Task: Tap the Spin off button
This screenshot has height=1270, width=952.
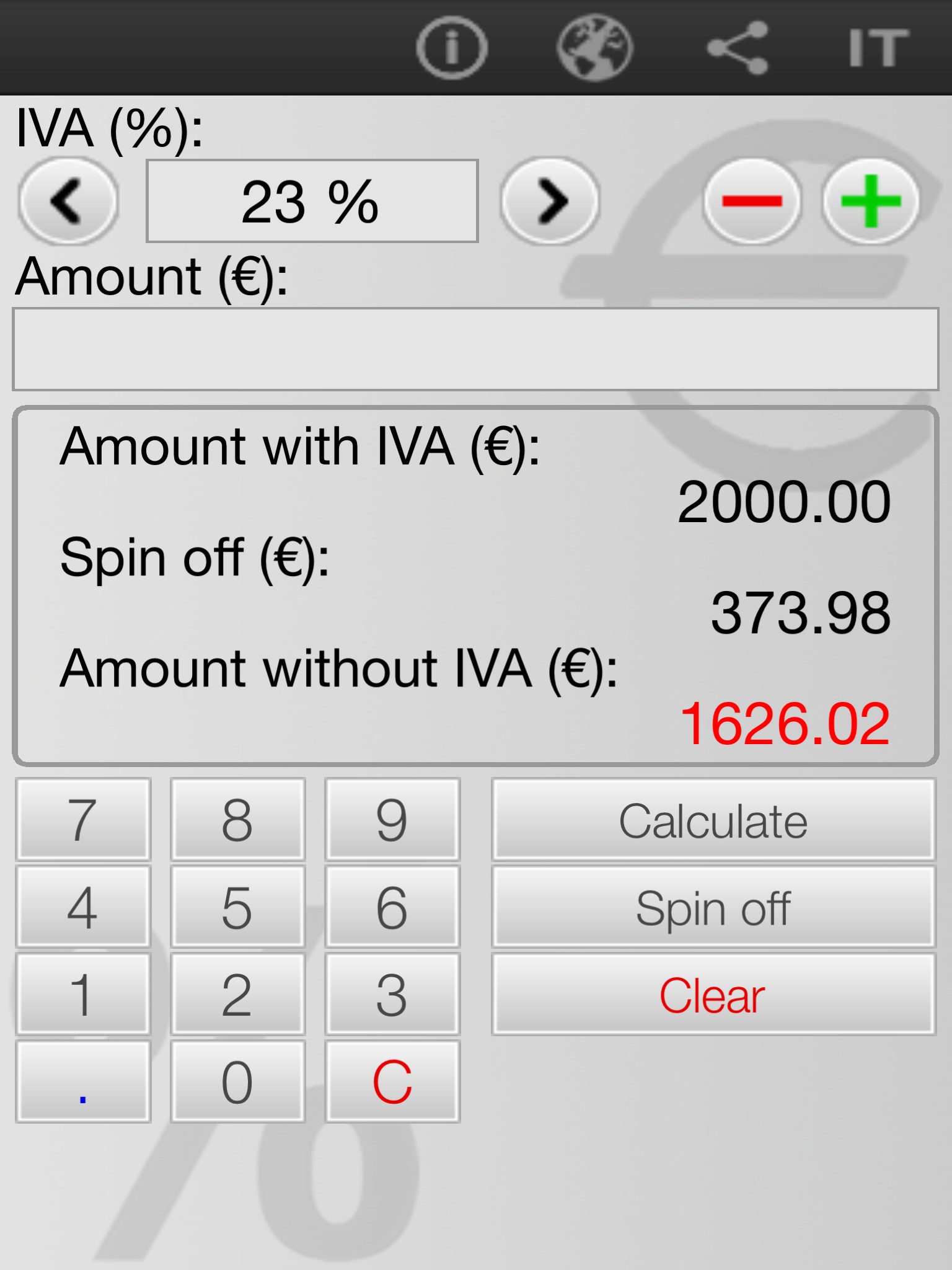Action: tap(713, 907)
